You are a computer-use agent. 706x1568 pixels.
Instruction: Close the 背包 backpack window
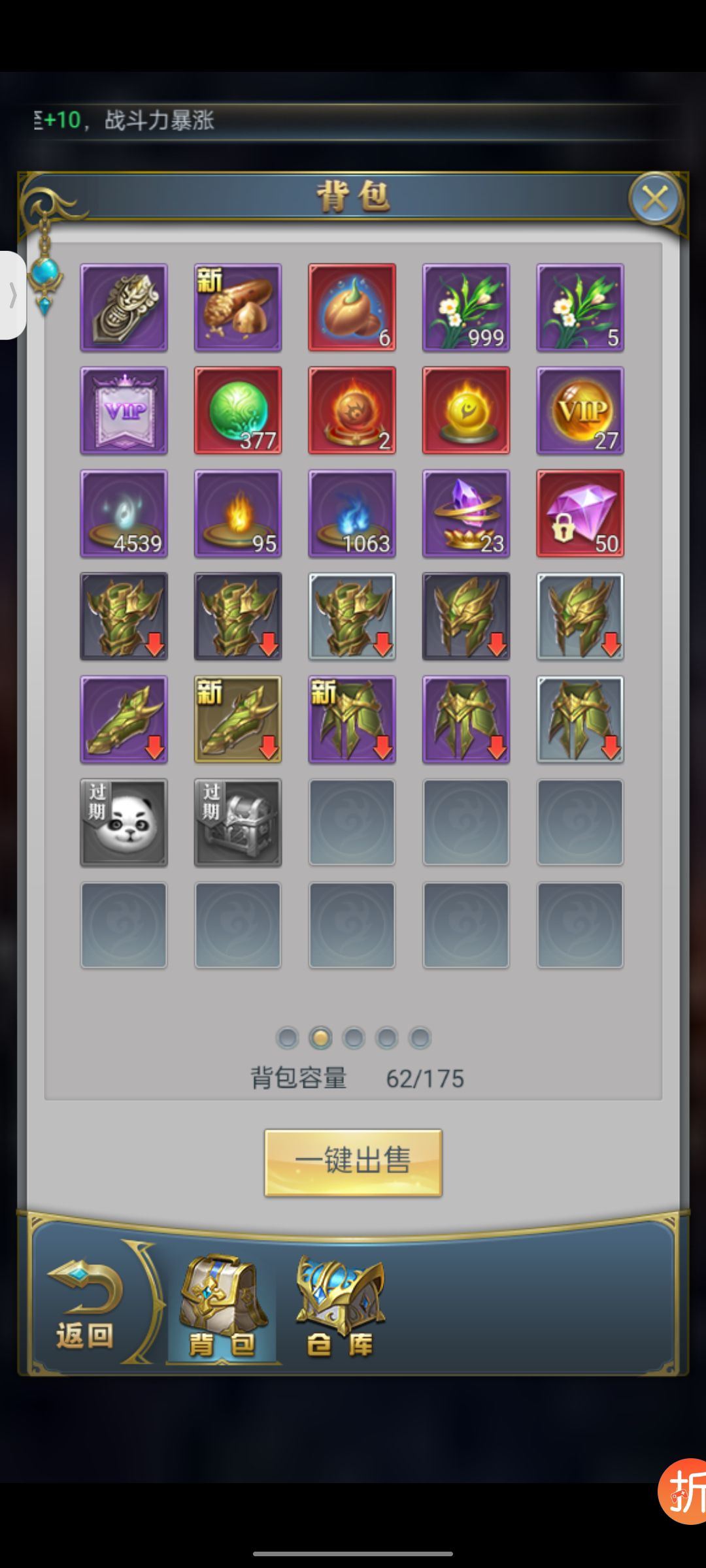pyautogui.click(x=654, y=199)
